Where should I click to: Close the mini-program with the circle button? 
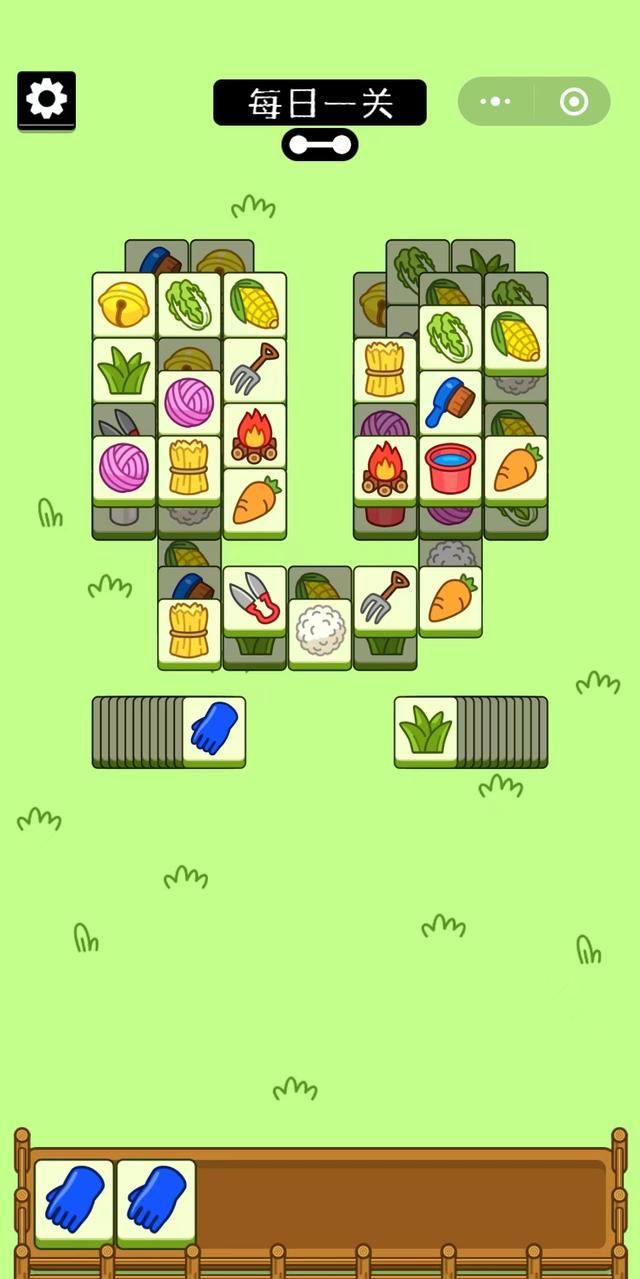tap(573, 102)
